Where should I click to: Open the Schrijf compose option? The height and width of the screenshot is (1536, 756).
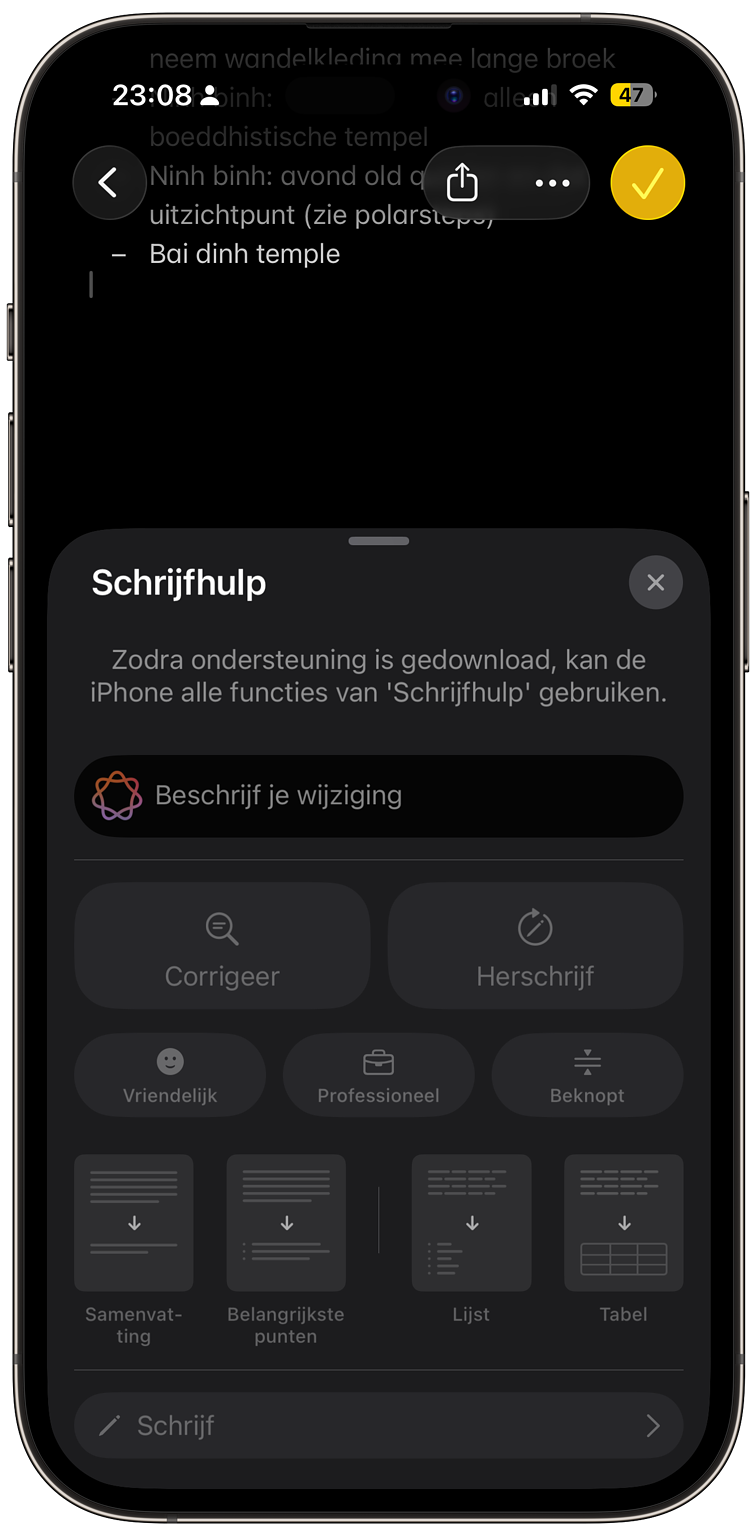378,1425
